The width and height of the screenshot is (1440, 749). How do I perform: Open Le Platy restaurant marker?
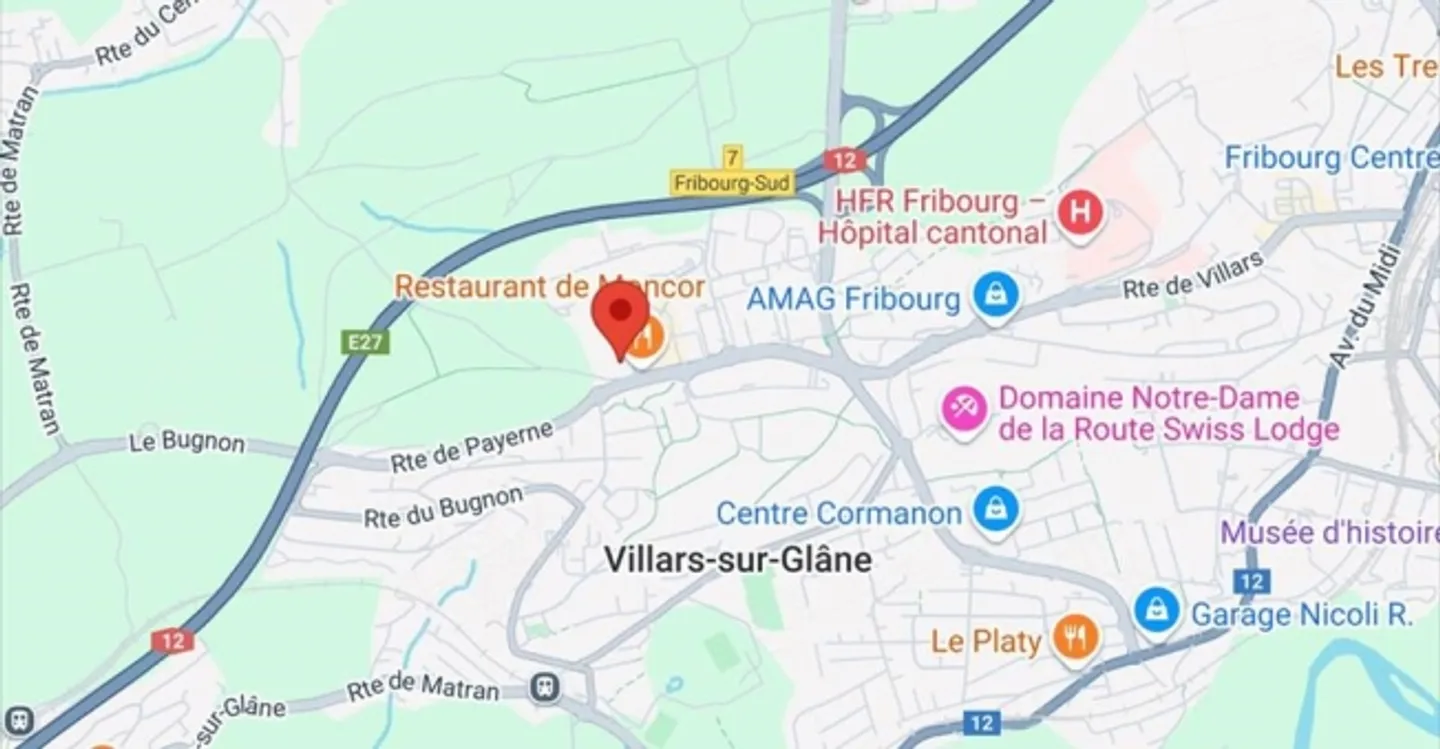coord(1075,638)
